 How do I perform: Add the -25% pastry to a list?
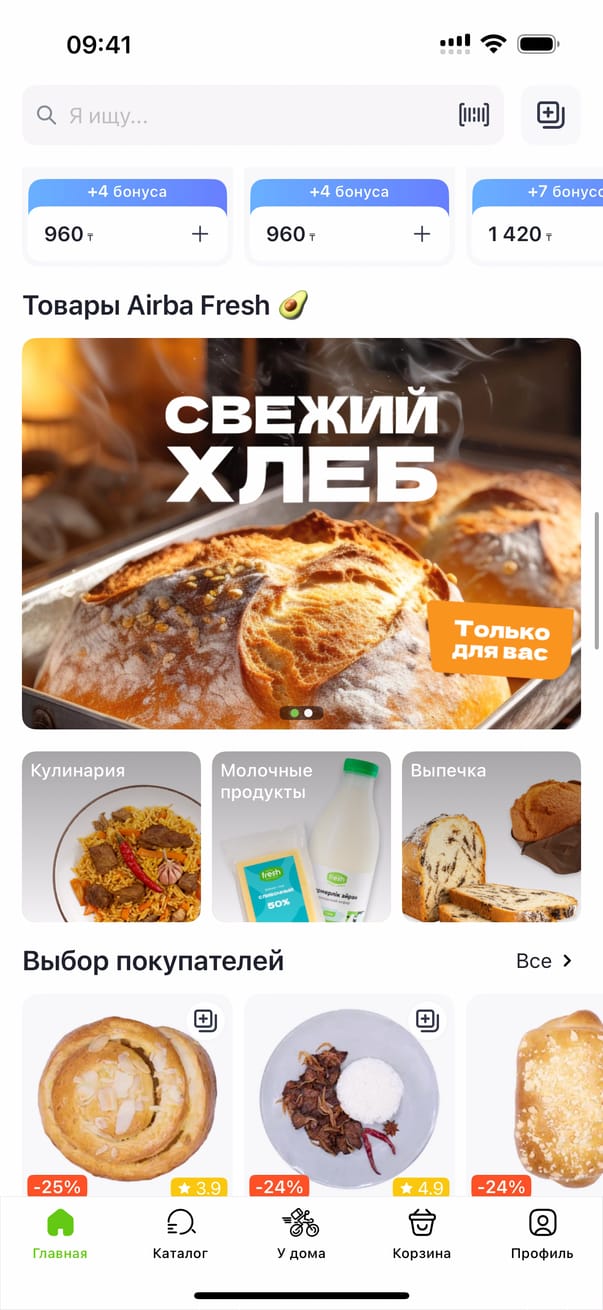(x=205, y=1020)
